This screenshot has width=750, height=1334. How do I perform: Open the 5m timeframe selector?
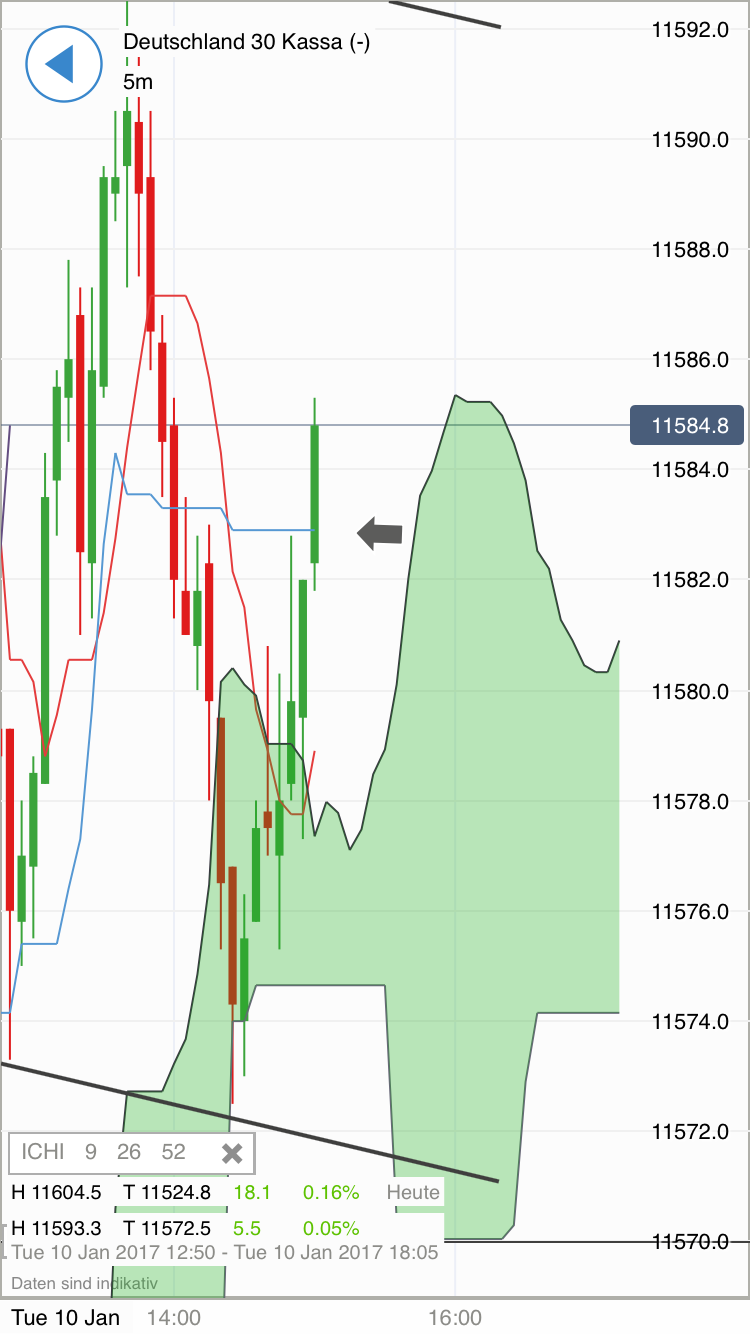point(137,82)
